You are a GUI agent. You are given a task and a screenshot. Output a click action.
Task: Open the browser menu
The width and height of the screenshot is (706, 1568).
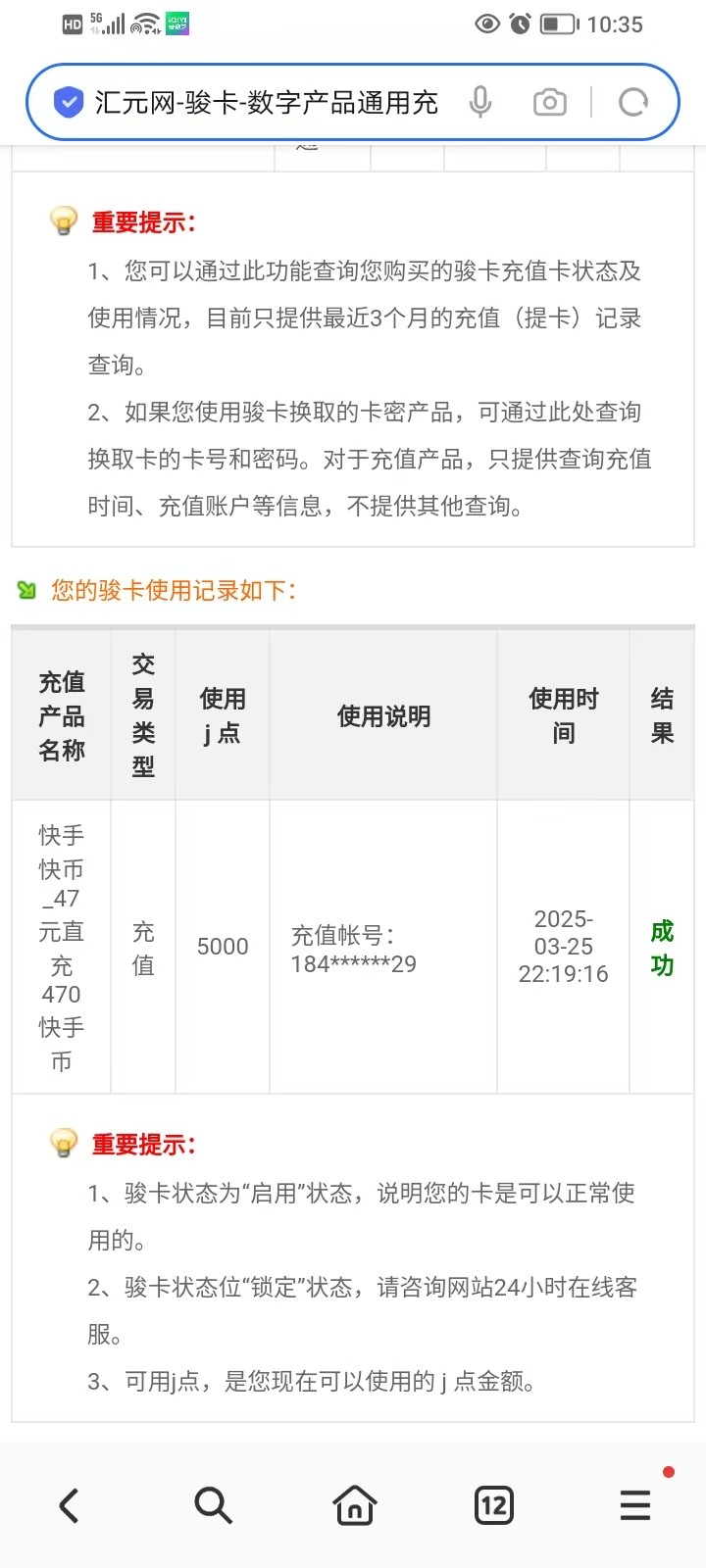pyautogui.click(x=635, y=1505)
